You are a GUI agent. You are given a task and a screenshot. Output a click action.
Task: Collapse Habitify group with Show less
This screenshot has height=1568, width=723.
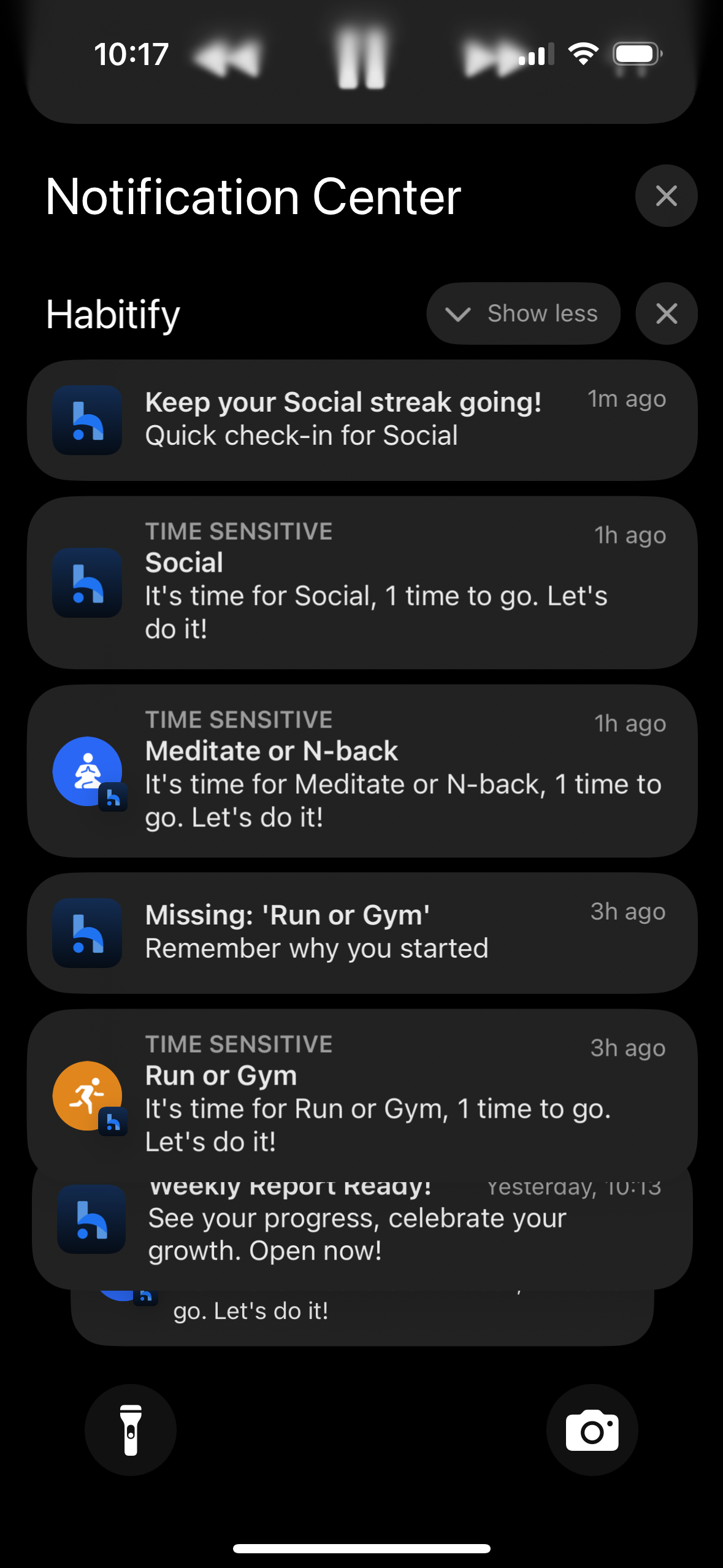523,313
